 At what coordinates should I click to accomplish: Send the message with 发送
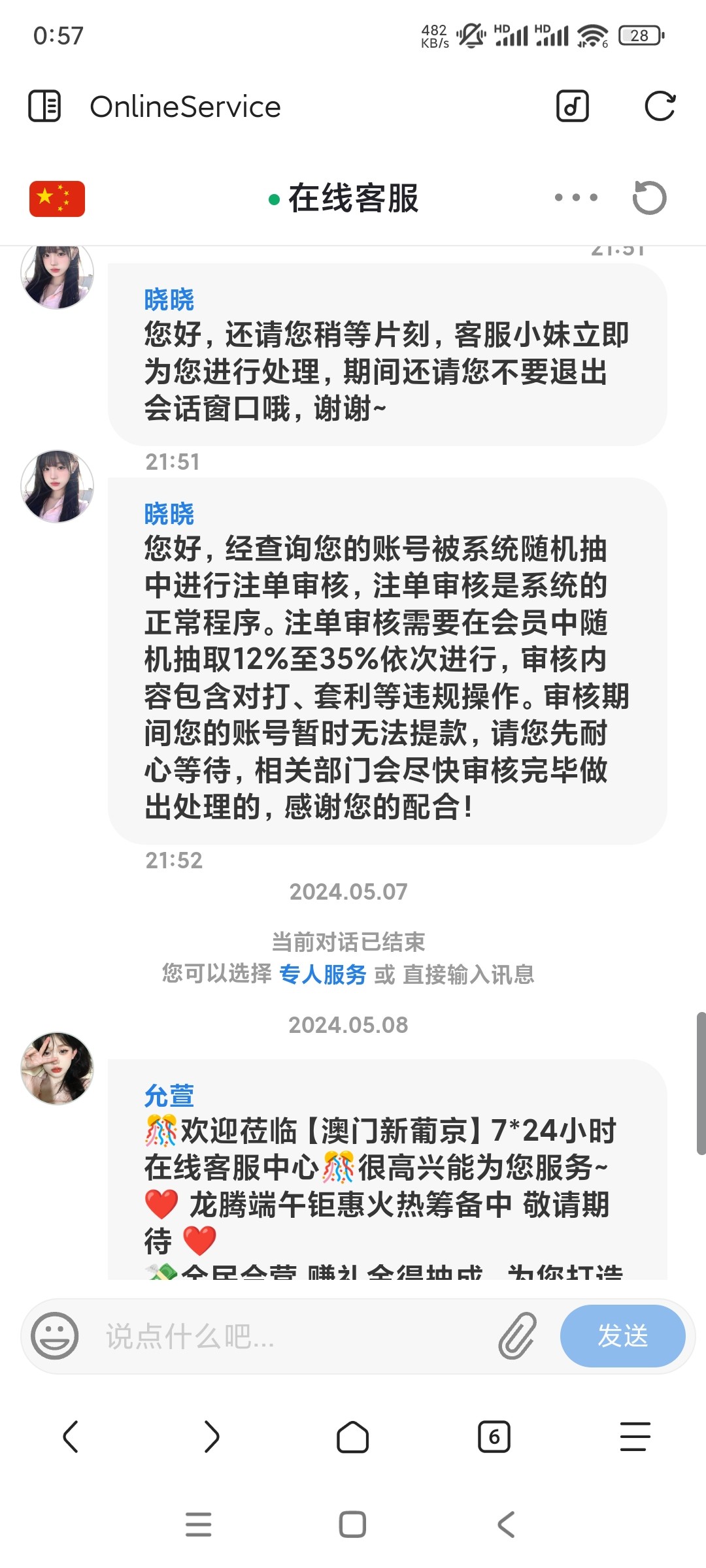point(622,1336)
